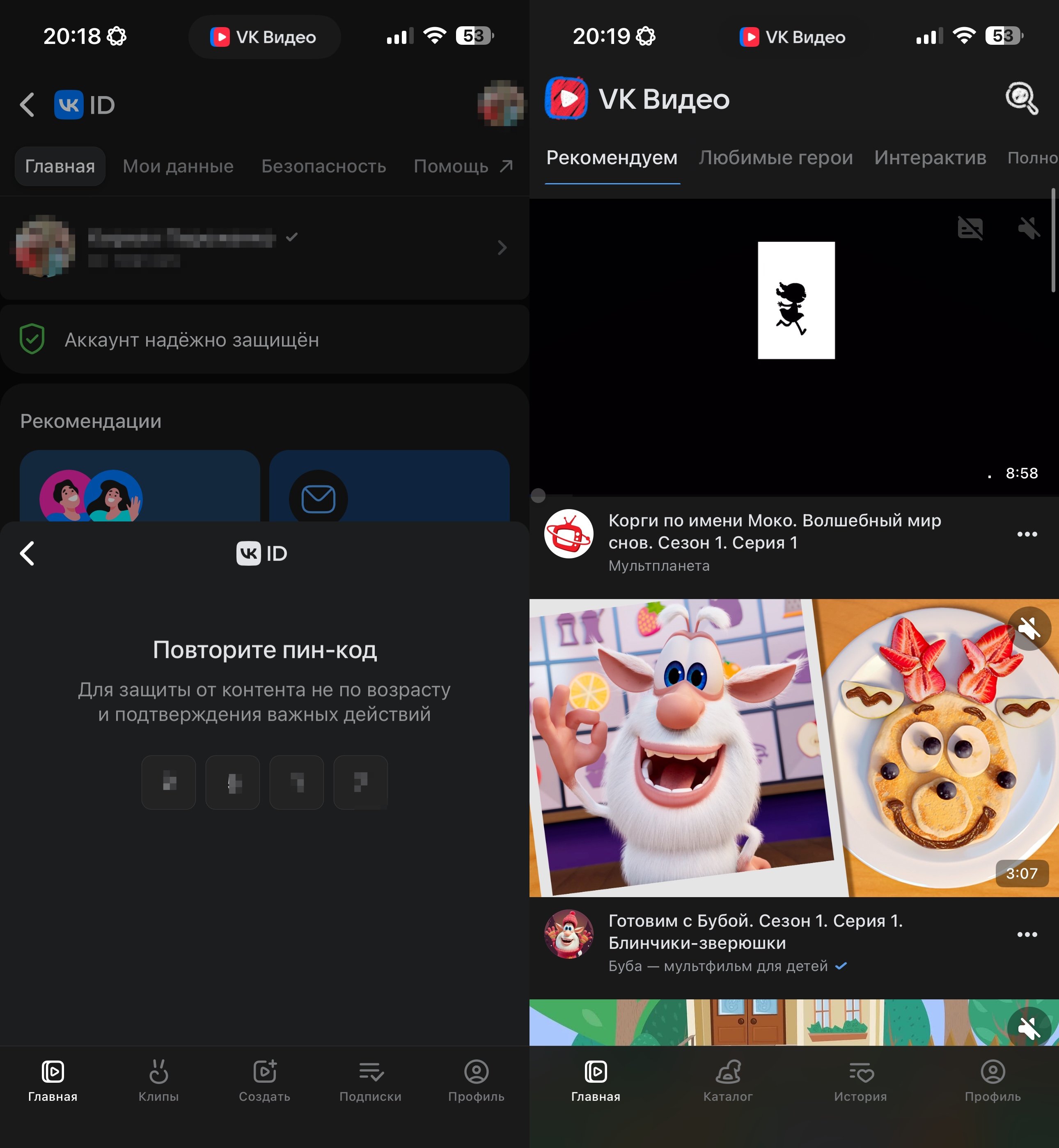Tap Создать in the bottom bar
The width and height of the screenshot is (1059, 1148).
pyautogui.click(x=264, y=1081)
